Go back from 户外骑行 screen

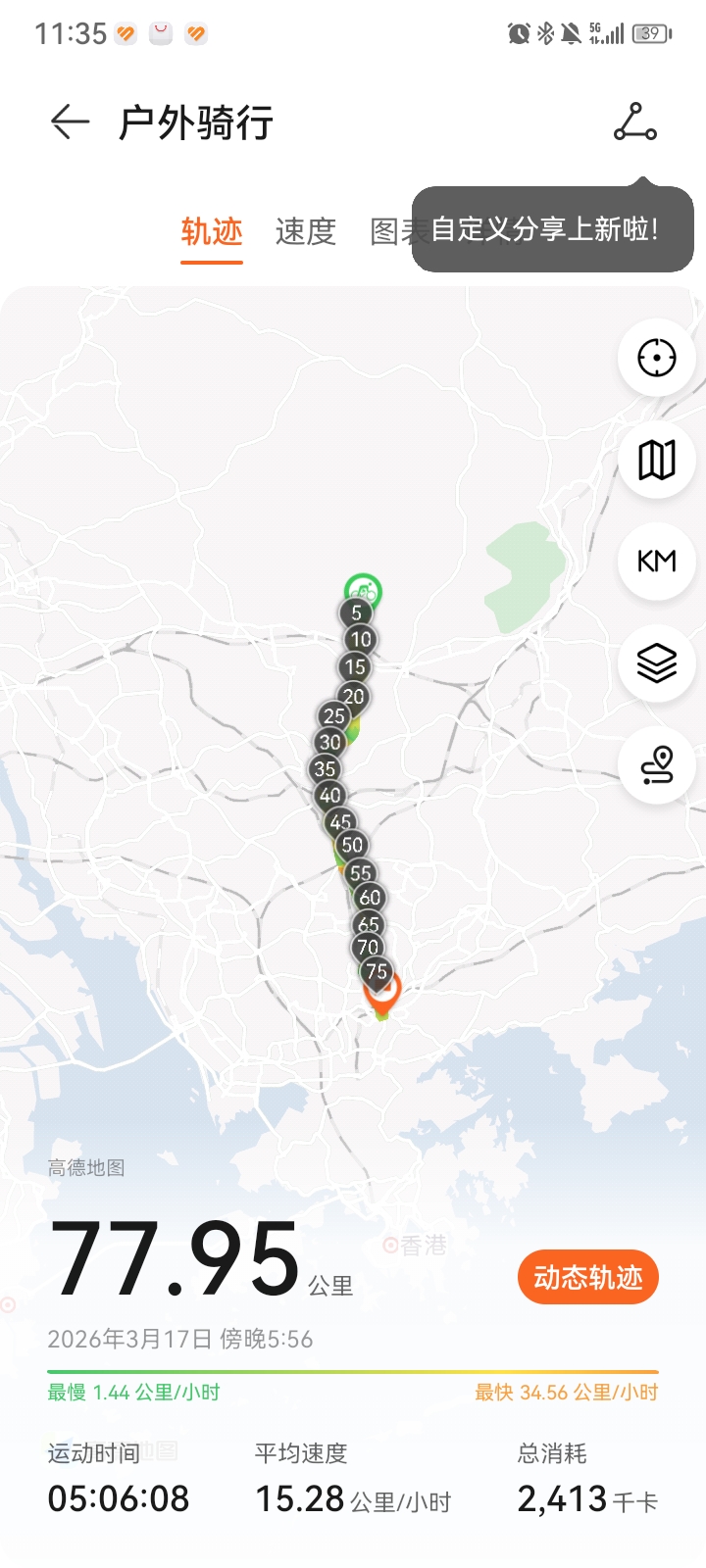tap(70, 122)
